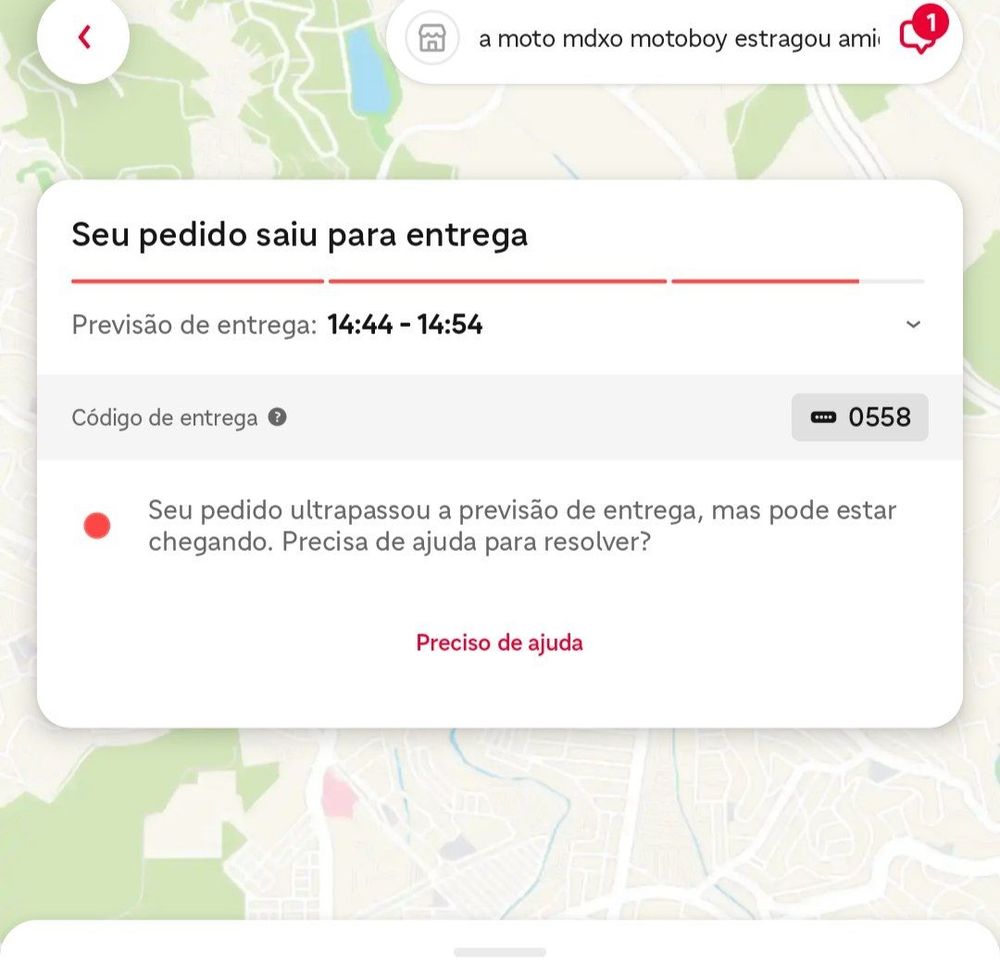Open the store info pill at top
Image resolution: width=1000 pixels, height=974 pixels.
pos(640,39)
